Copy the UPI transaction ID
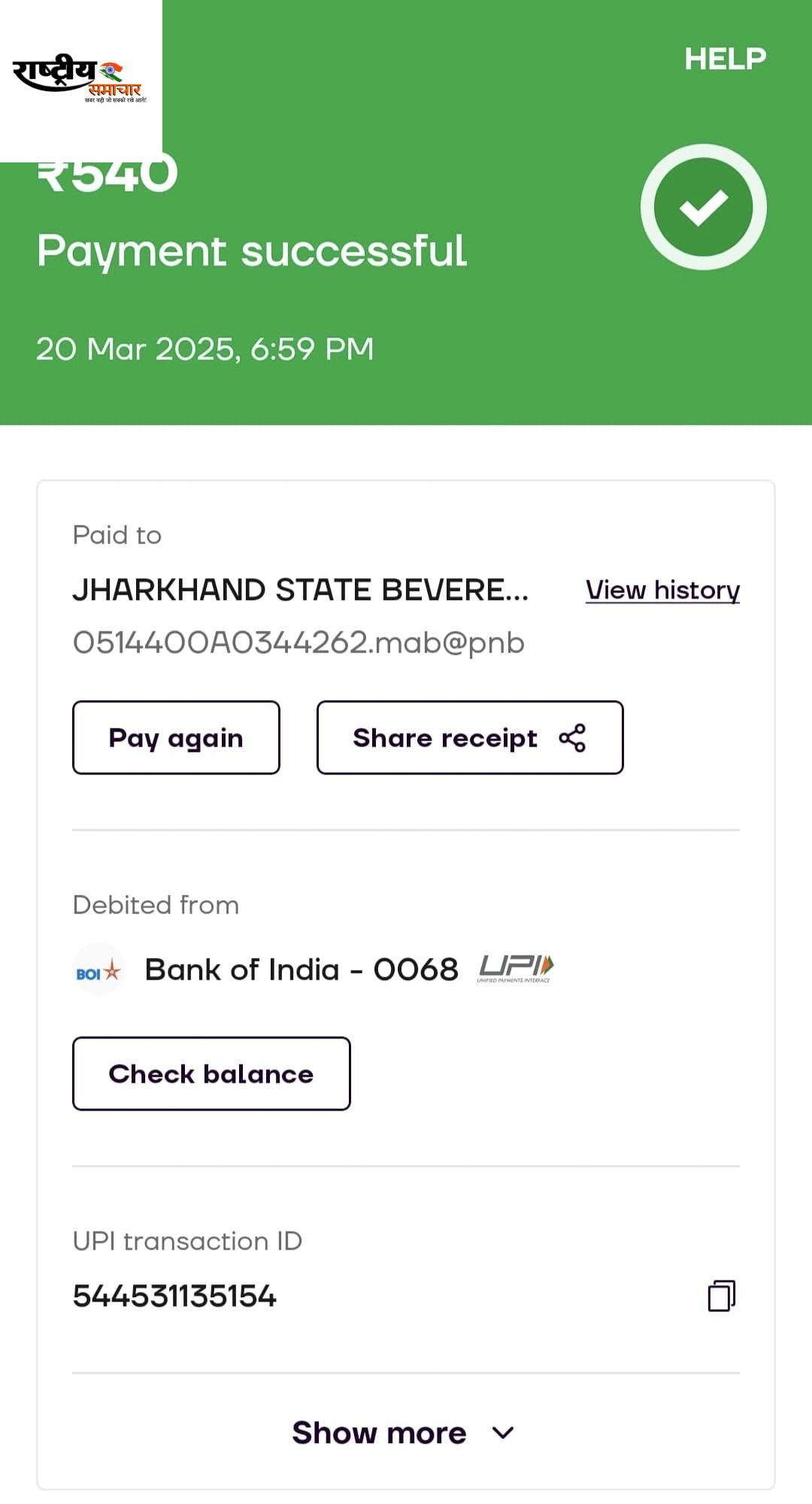 pos(722,1296)
